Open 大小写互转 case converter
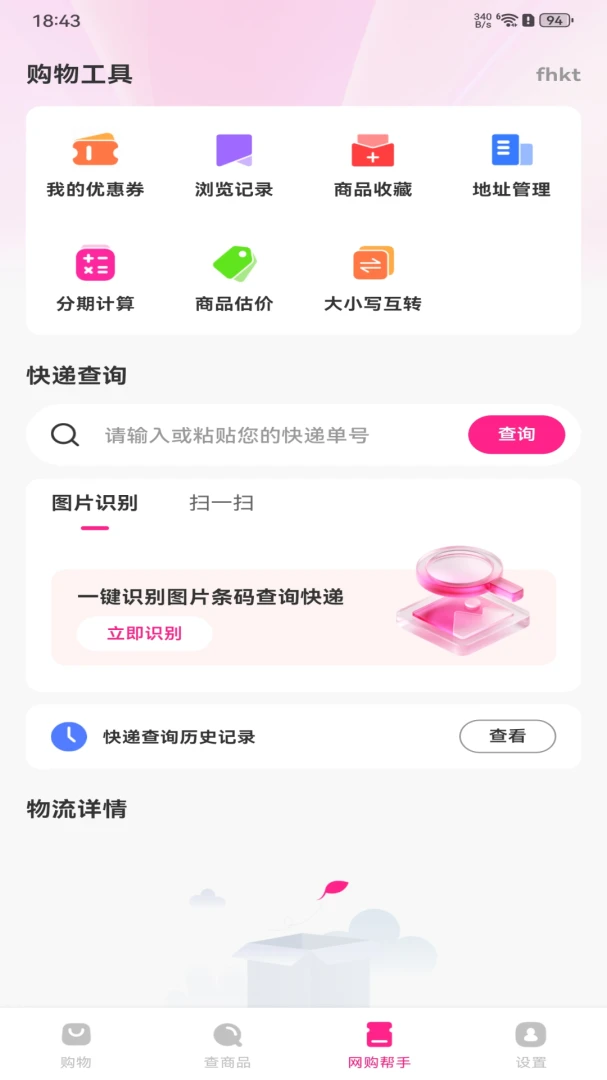Screen dimensions: 607x1080 click(373, 279)
